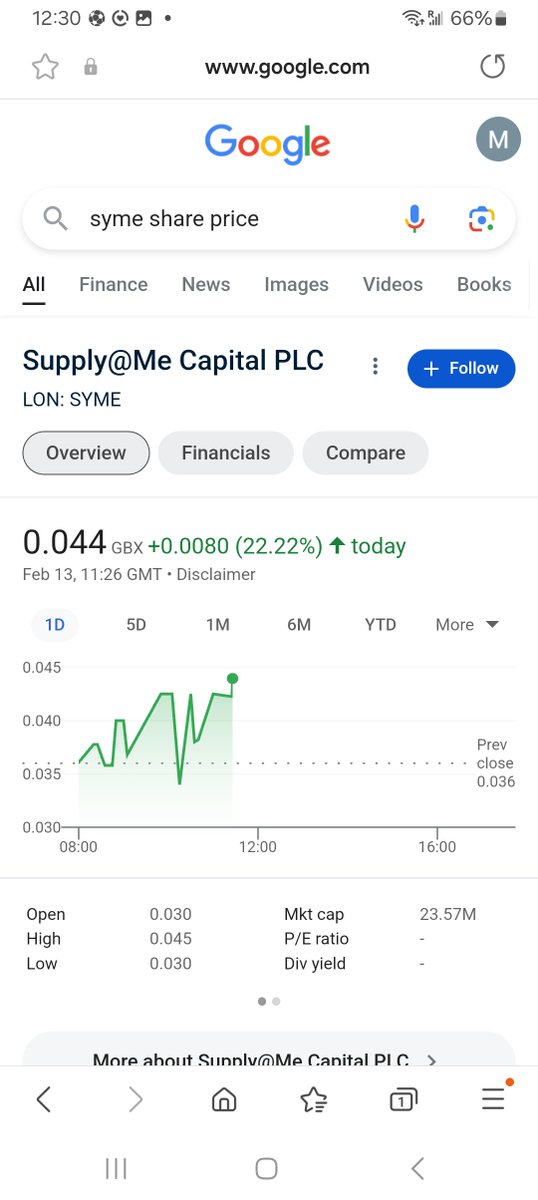
Task: Select the Compare chip
Action: coord(365,453)
